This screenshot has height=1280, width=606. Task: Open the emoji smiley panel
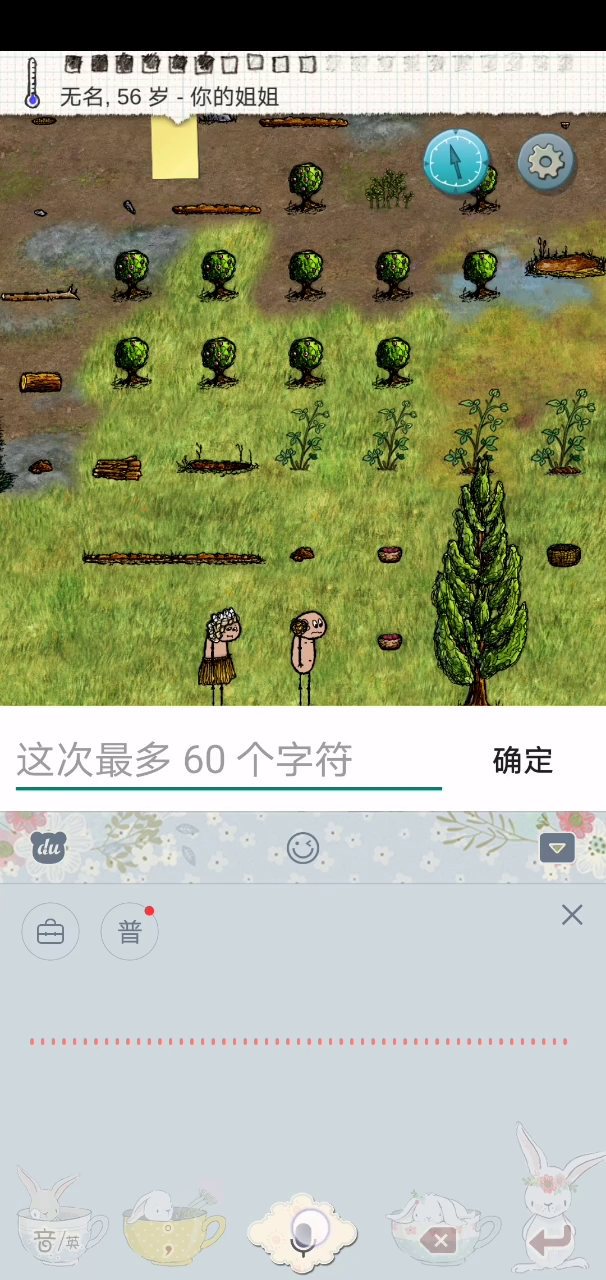tap(302, 848)
